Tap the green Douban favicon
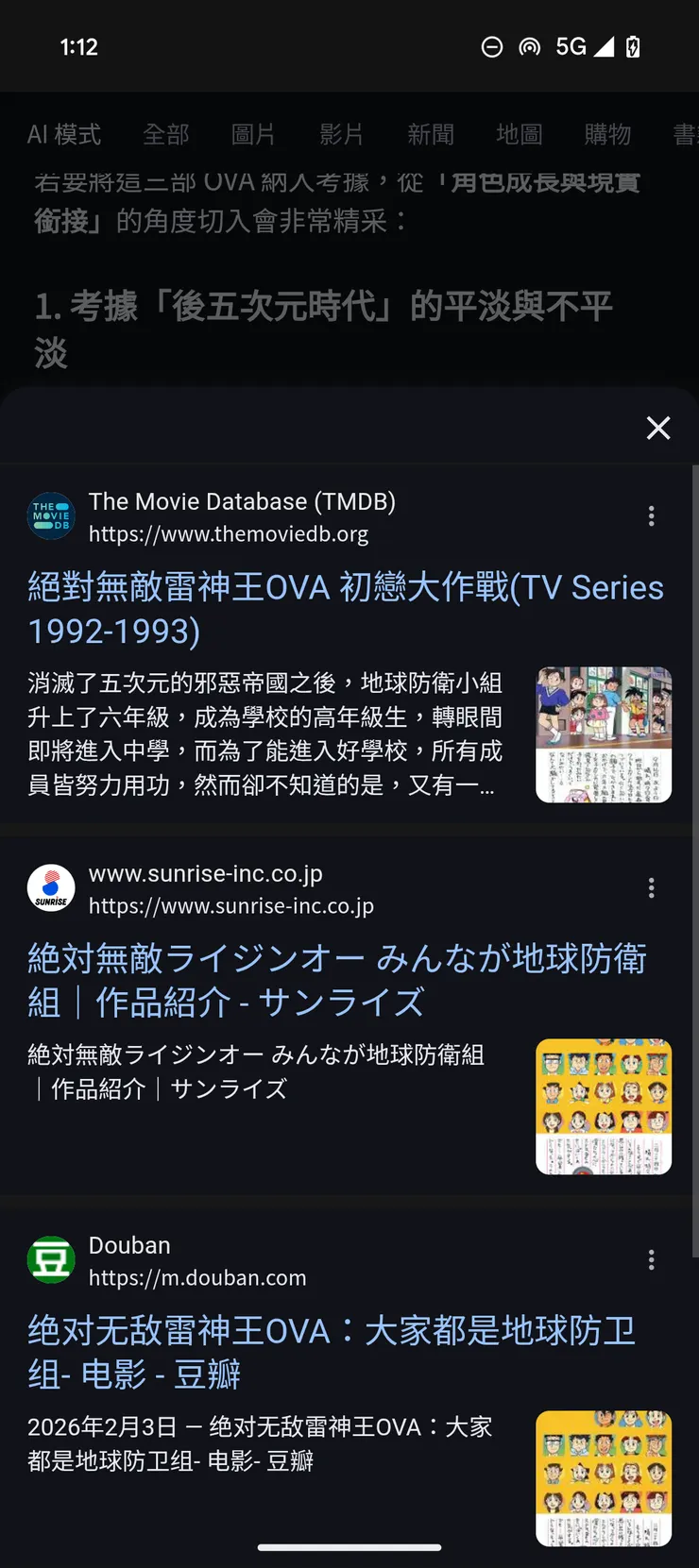Screen dimensions: 699x1568 point(50,1259)
